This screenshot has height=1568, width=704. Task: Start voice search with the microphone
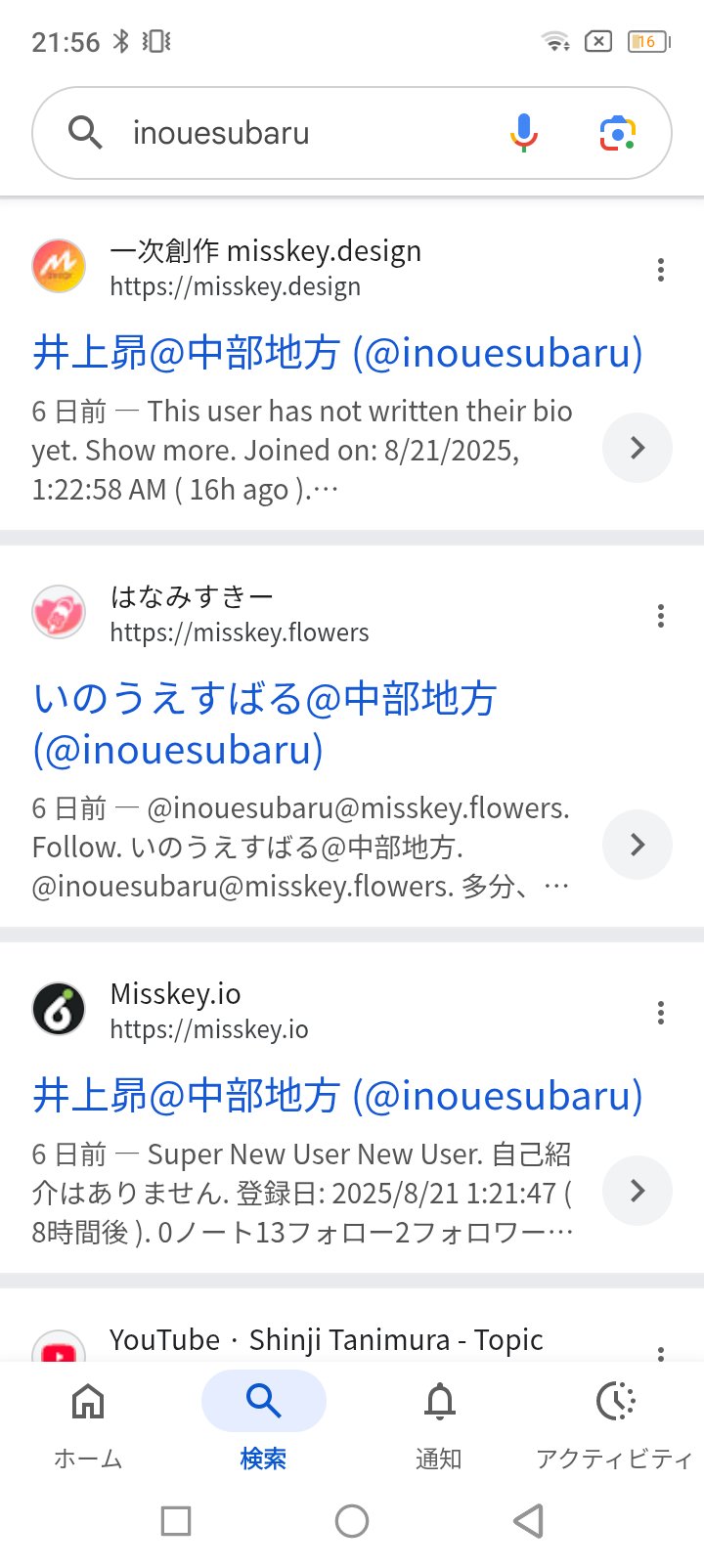[524, 133]
